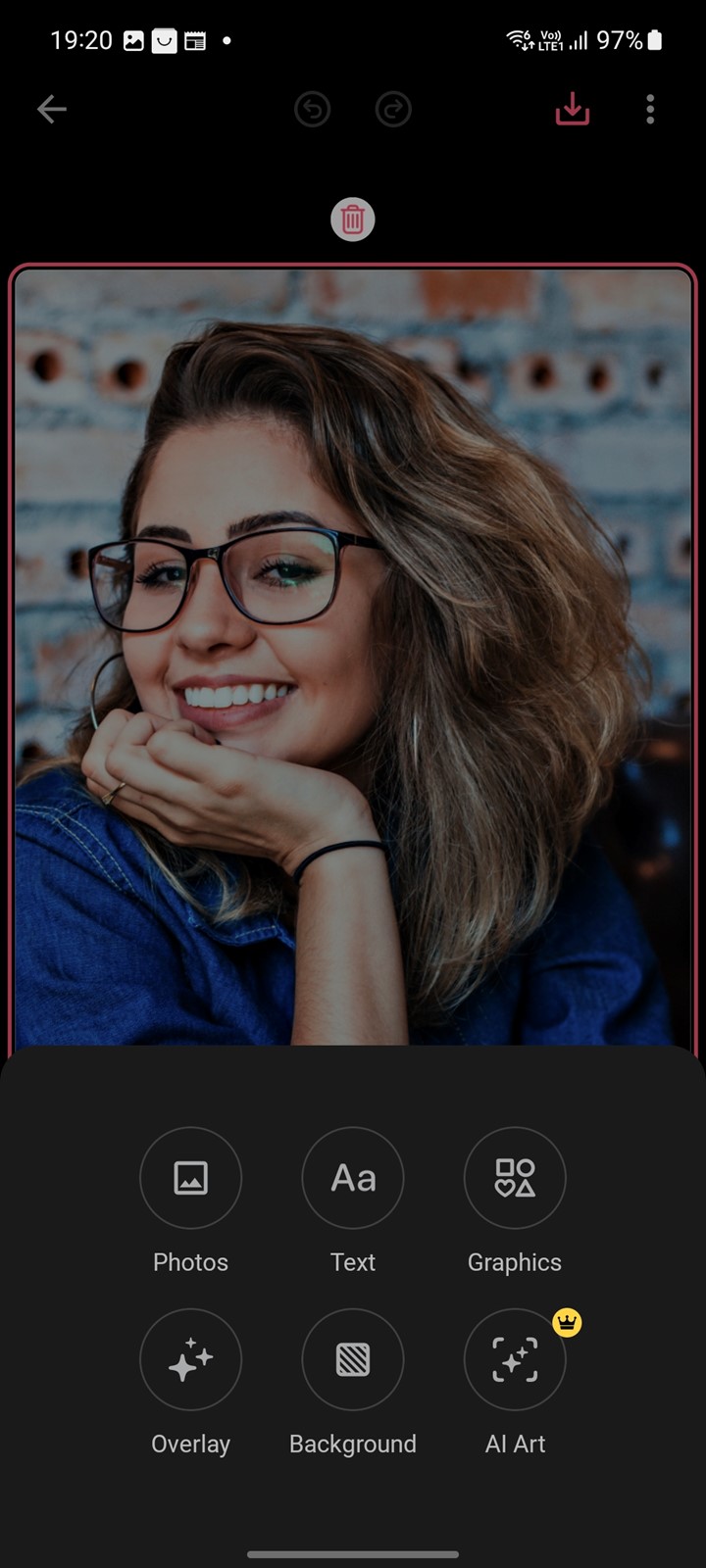Open the three-dot overflow menu
This screenshot has width=706, height=1568.
[x=650, y=110]
